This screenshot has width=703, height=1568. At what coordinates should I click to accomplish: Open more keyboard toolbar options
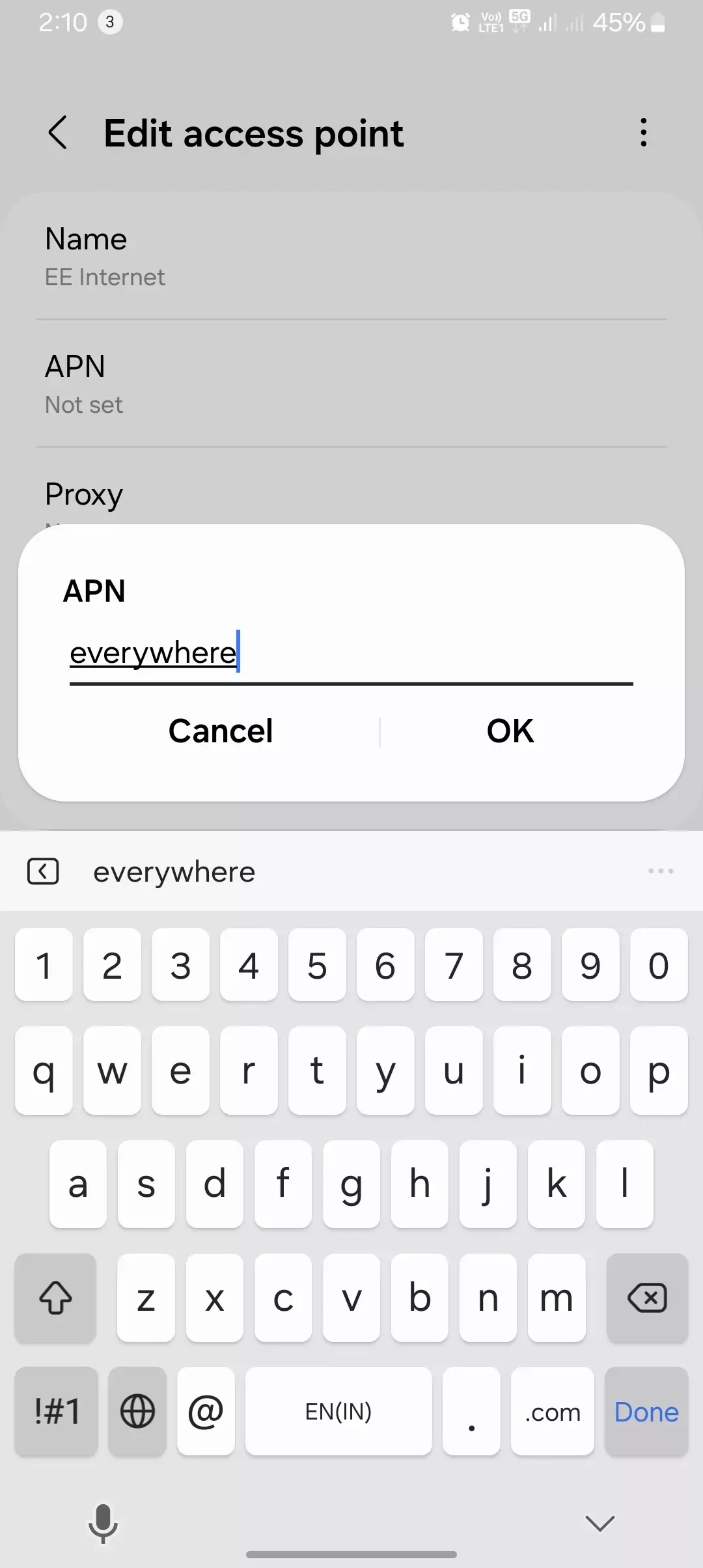click(661, 871)
